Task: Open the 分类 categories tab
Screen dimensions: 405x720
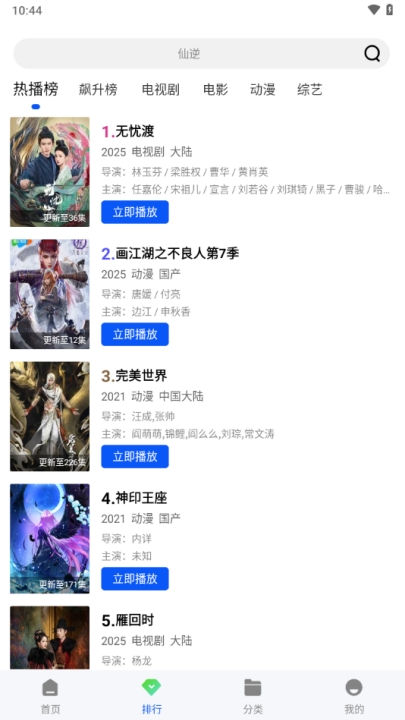Action: 253,696
